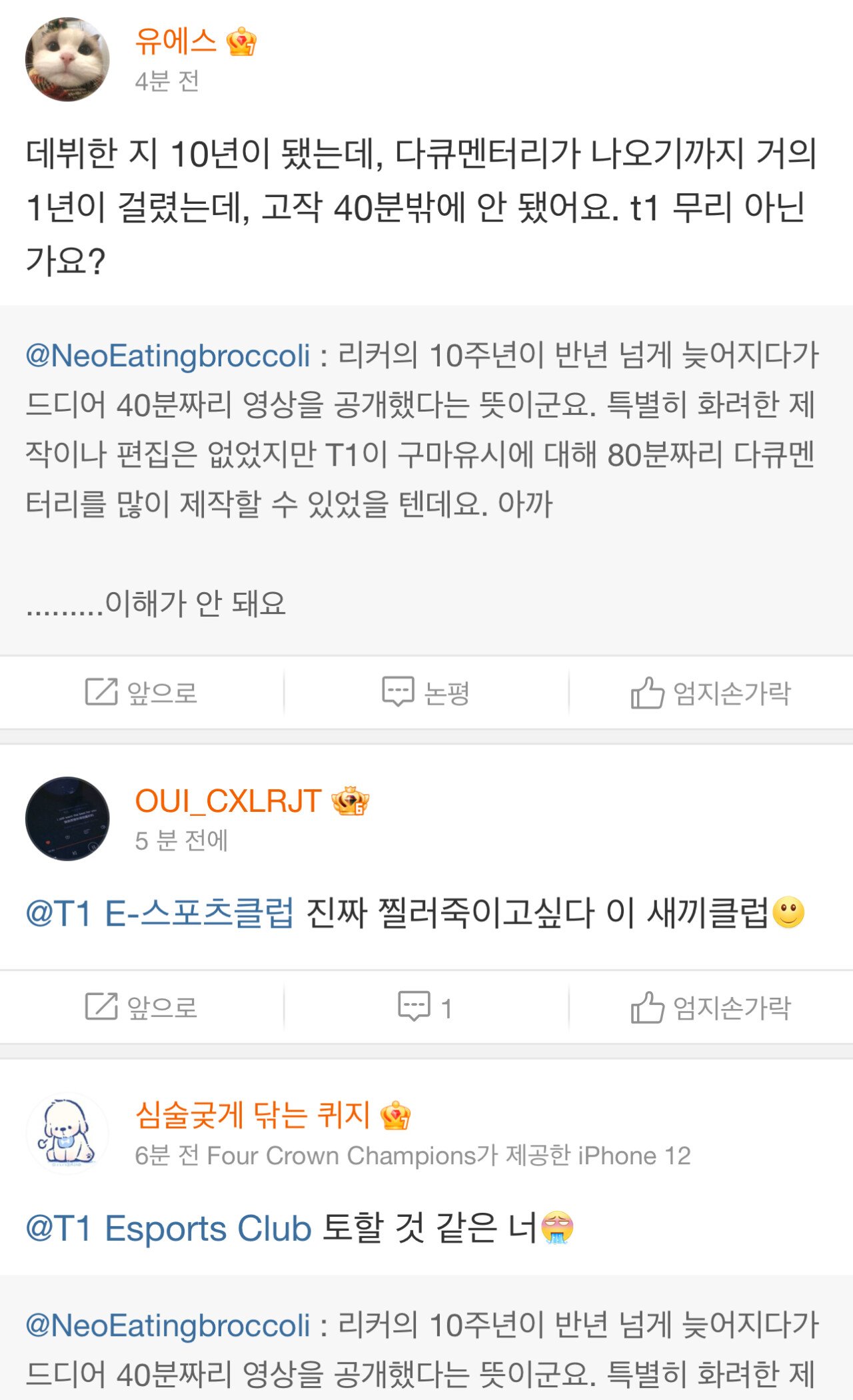Open the username OUI_CXLRJT
853x1400 pixels.
coord(228,801)
